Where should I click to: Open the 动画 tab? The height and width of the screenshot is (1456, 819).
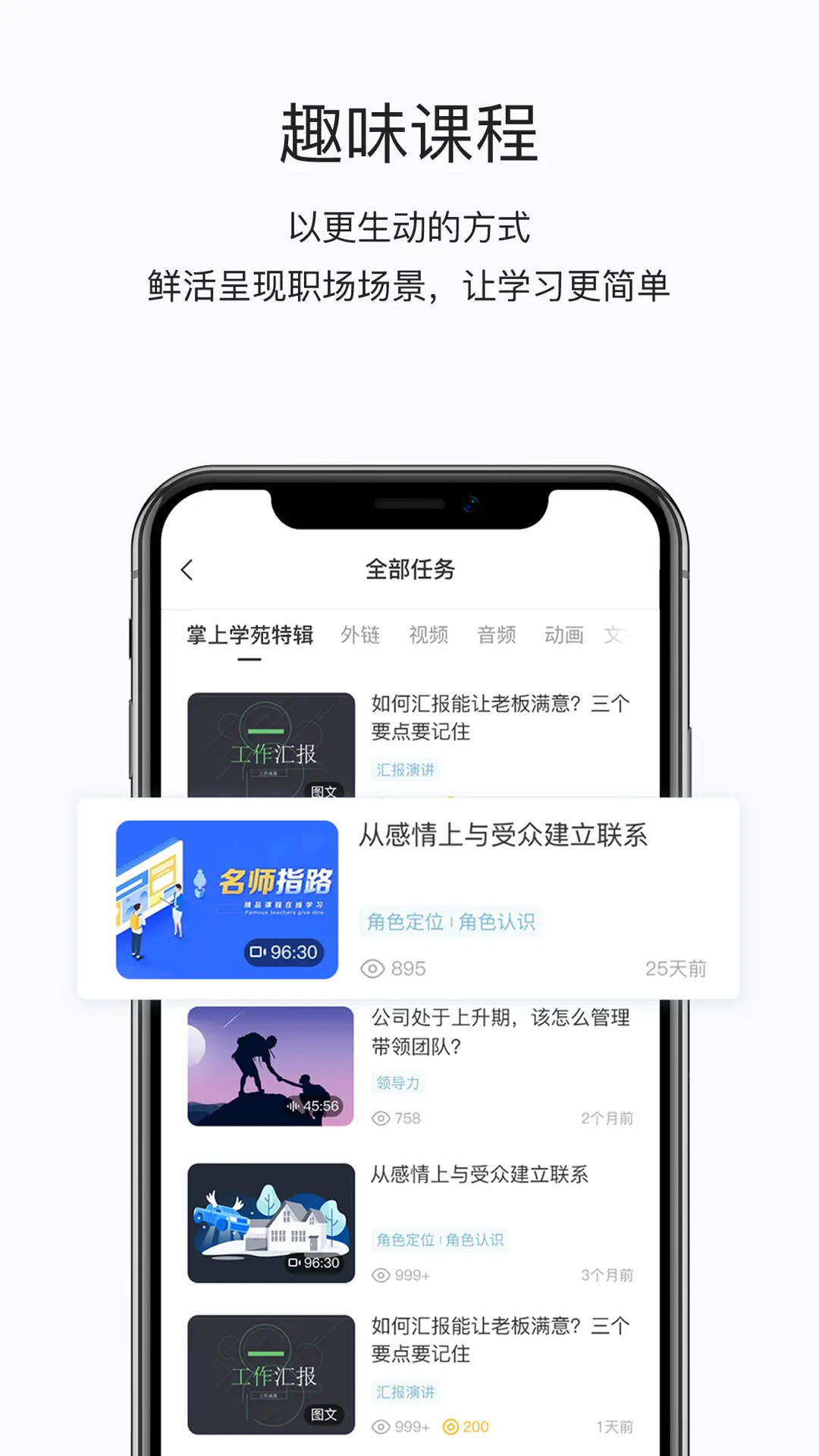(x=565, y=634)
